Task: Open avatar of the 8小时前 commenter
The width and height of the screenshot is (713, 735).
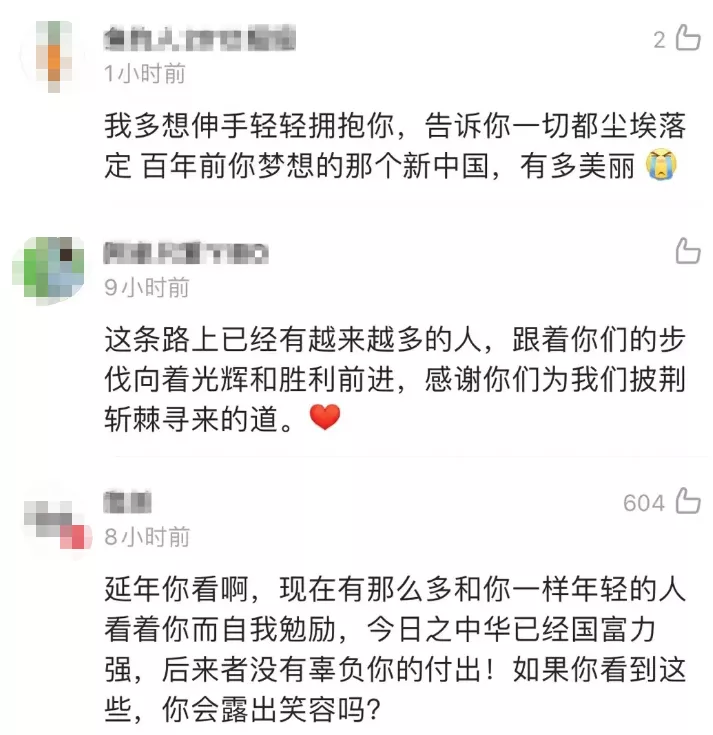Action: pyautogui.click(x=52, y=518)
